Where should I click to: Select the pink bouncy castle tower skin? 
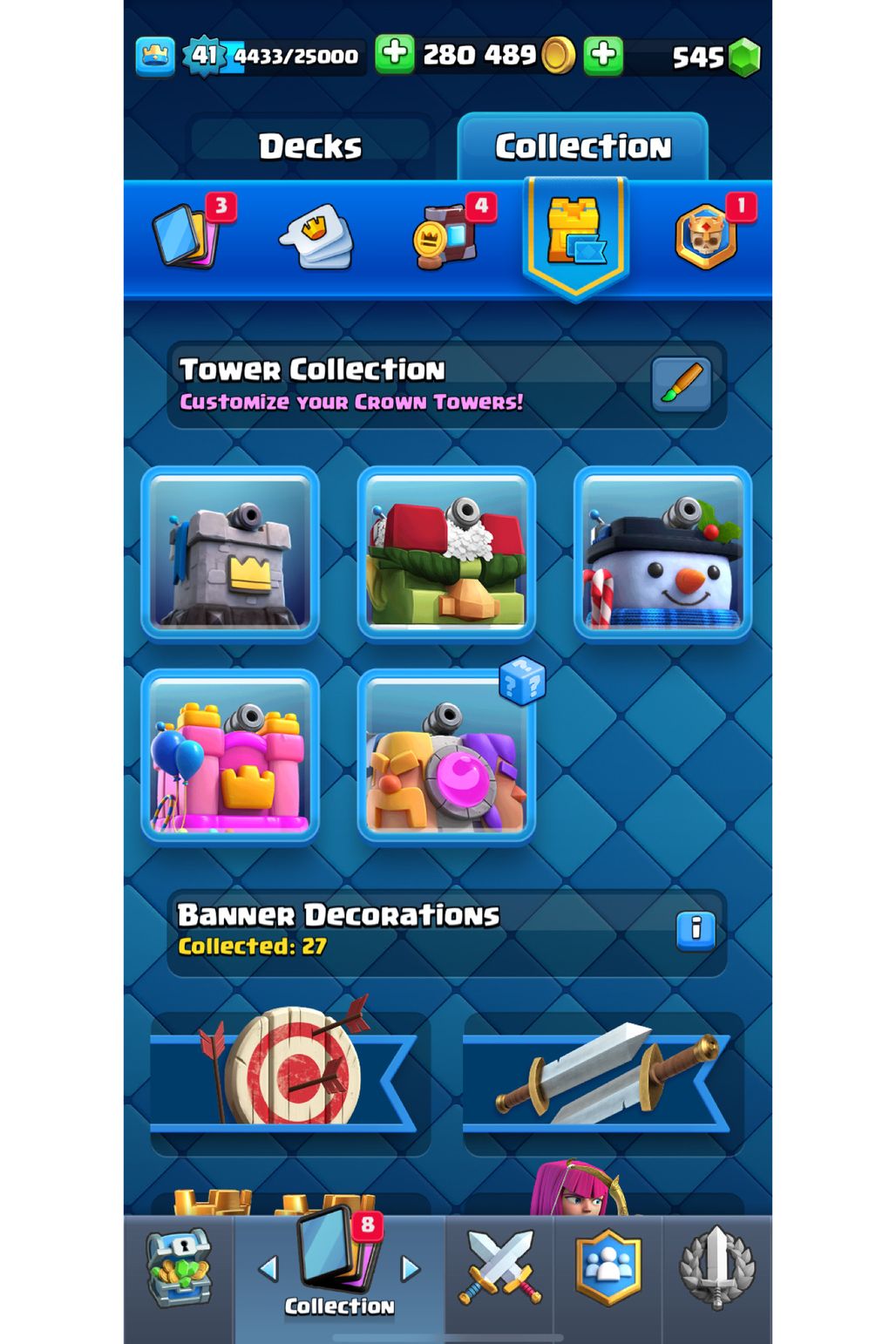pyautogui.click(x=230, y=756)
